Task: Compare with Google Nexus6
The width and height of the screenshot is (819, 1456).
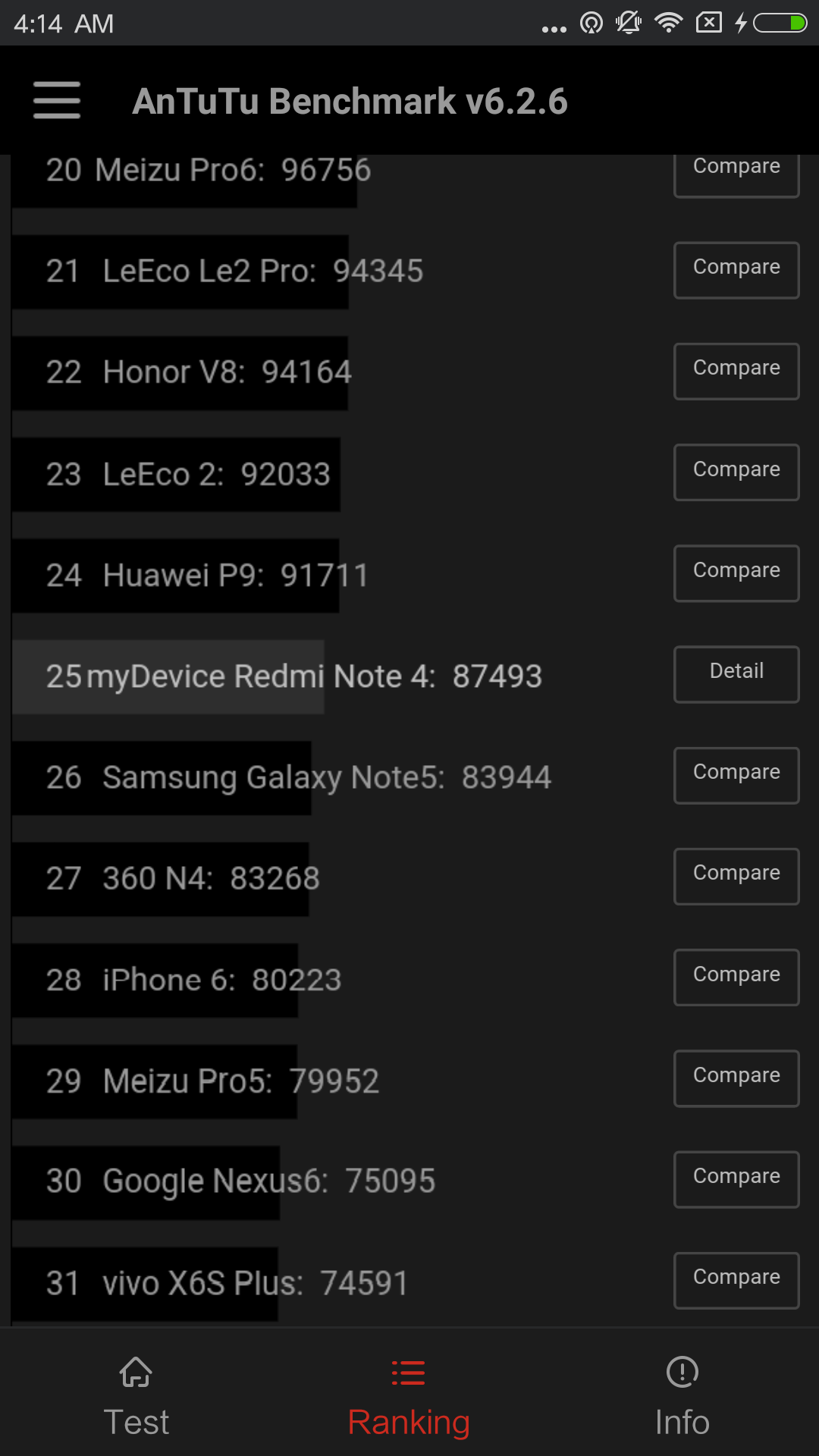Action: point(736,1178)
